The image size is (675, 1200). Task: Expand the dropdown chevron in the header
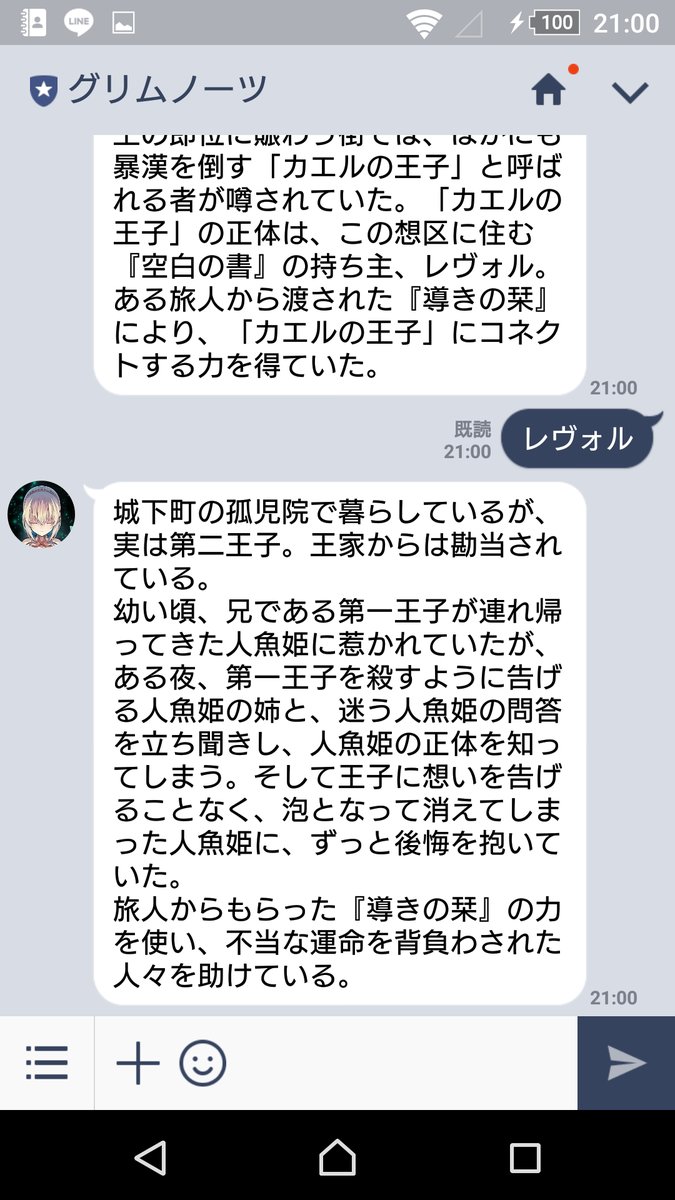(x=630, y=93)
